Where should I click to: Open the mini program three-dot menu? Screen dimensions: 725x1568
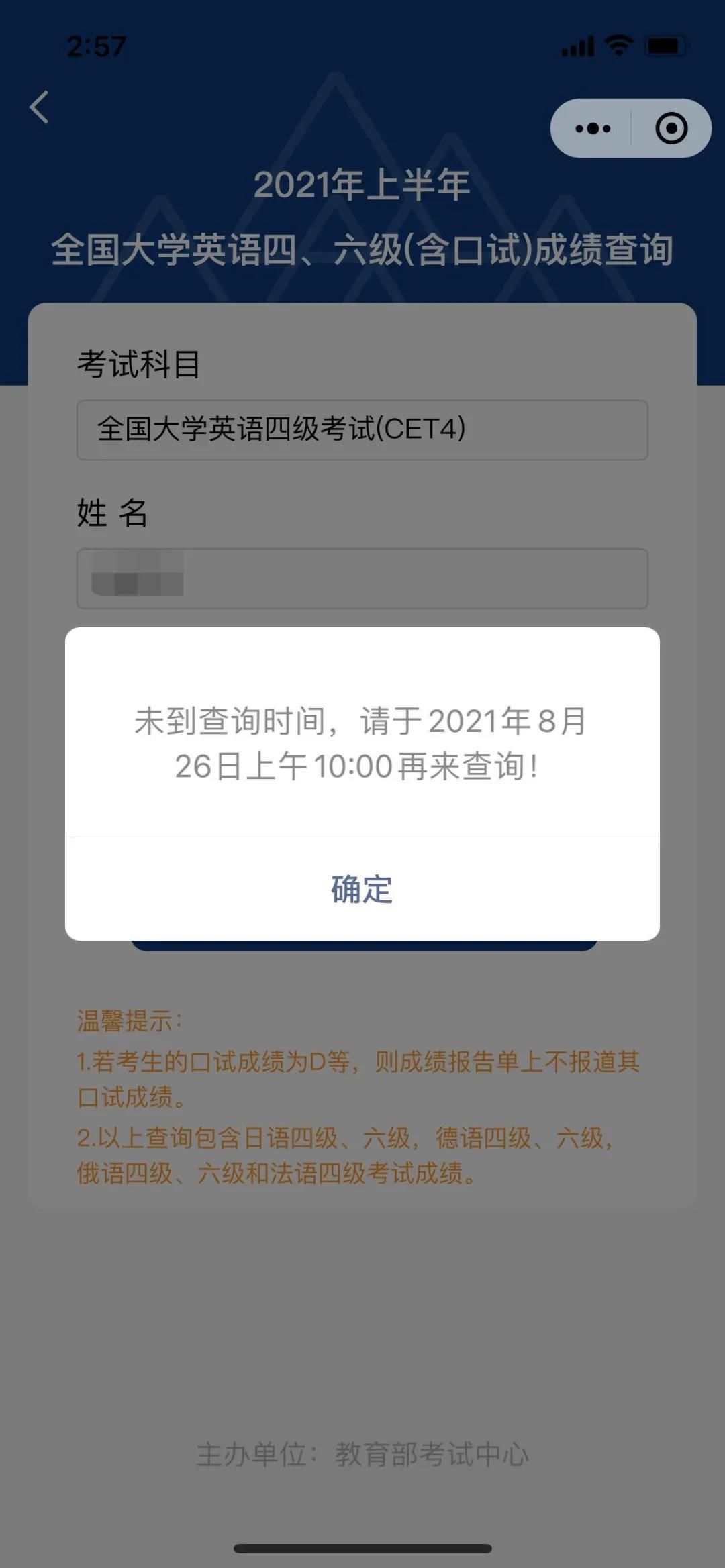[593, 128]
